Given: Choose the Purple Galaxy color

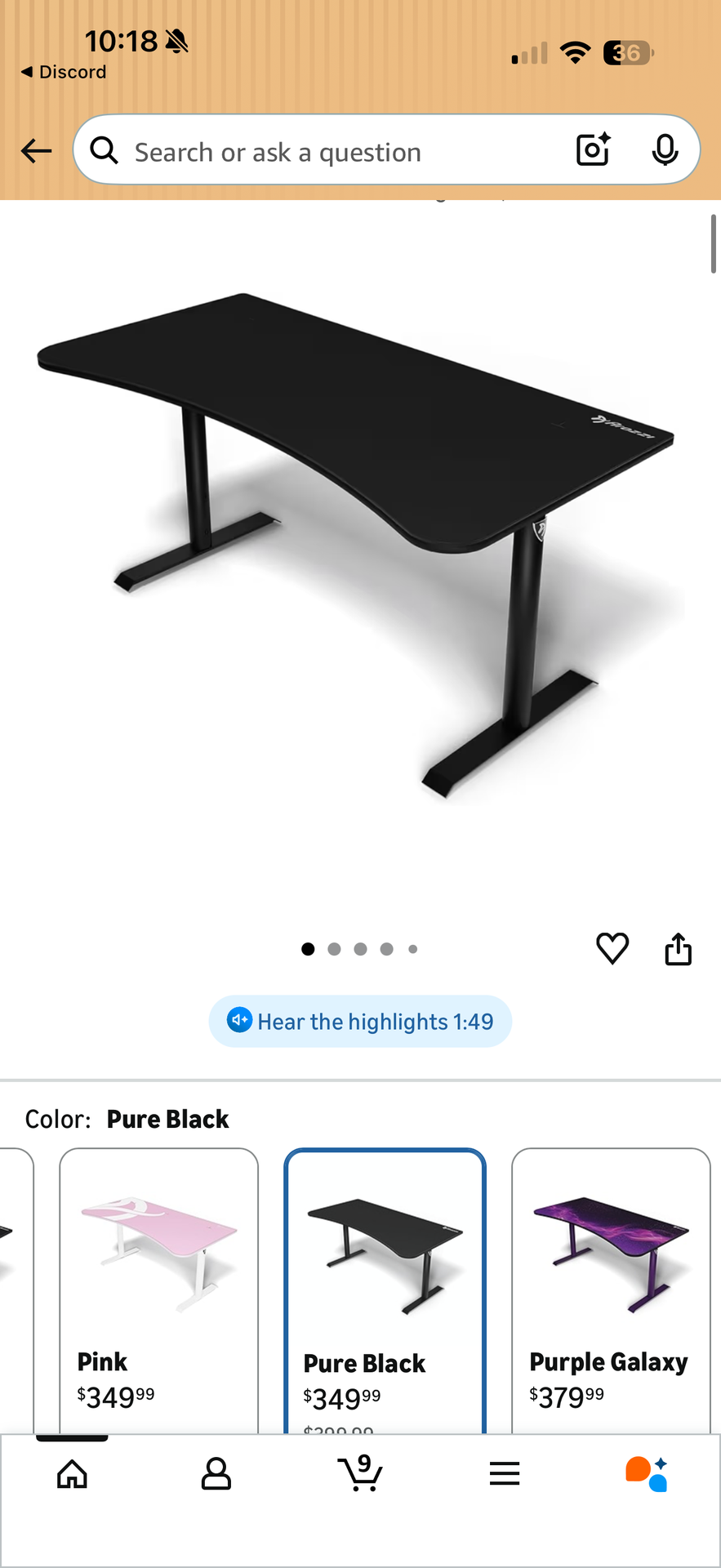Looking at the screenshot, I should (x=611, y=1290).
